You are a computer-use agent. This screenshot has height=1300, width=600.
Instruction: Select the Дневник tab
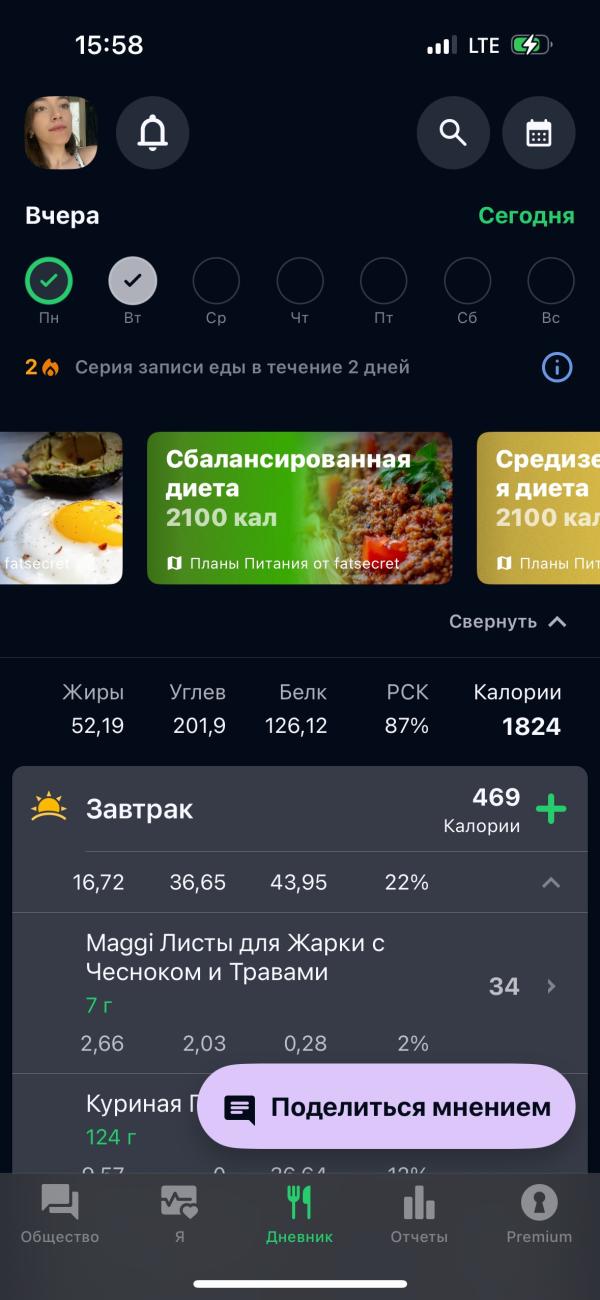[299, 1214]
